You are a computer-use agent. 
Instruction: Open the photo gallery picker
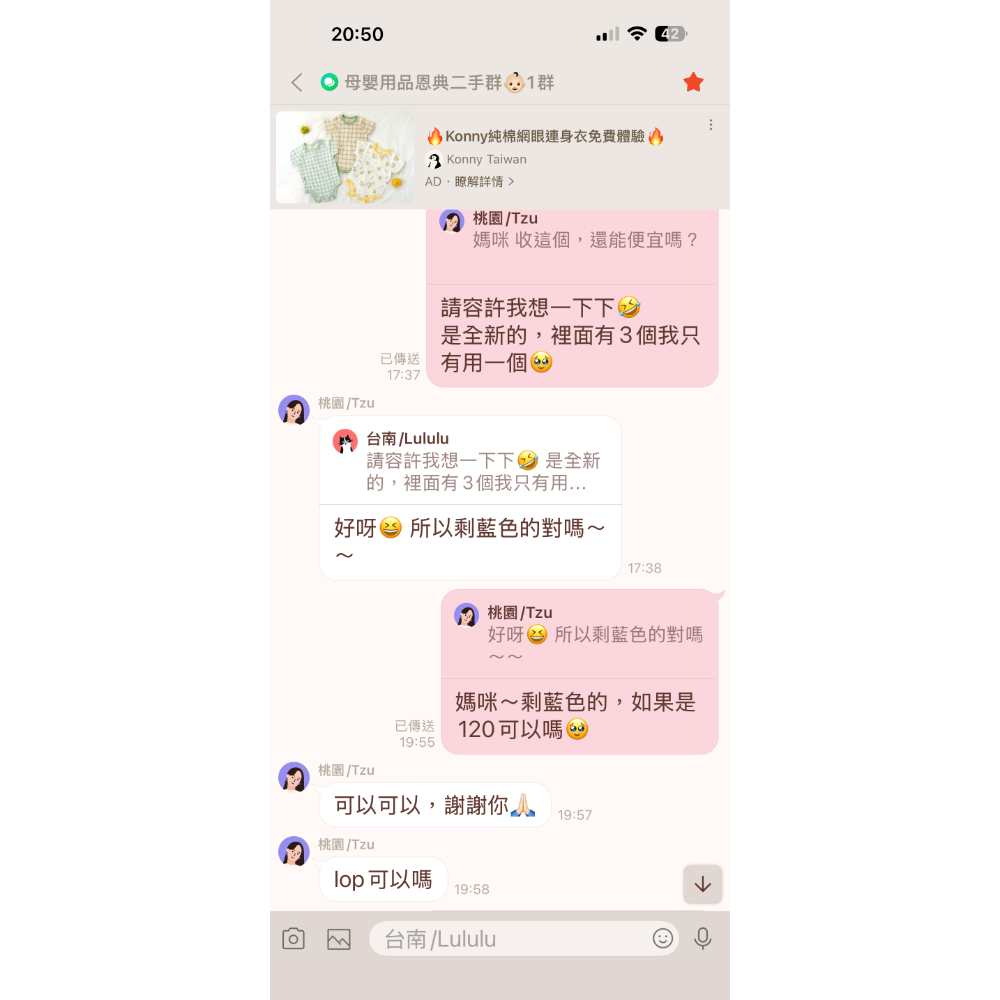339,939
